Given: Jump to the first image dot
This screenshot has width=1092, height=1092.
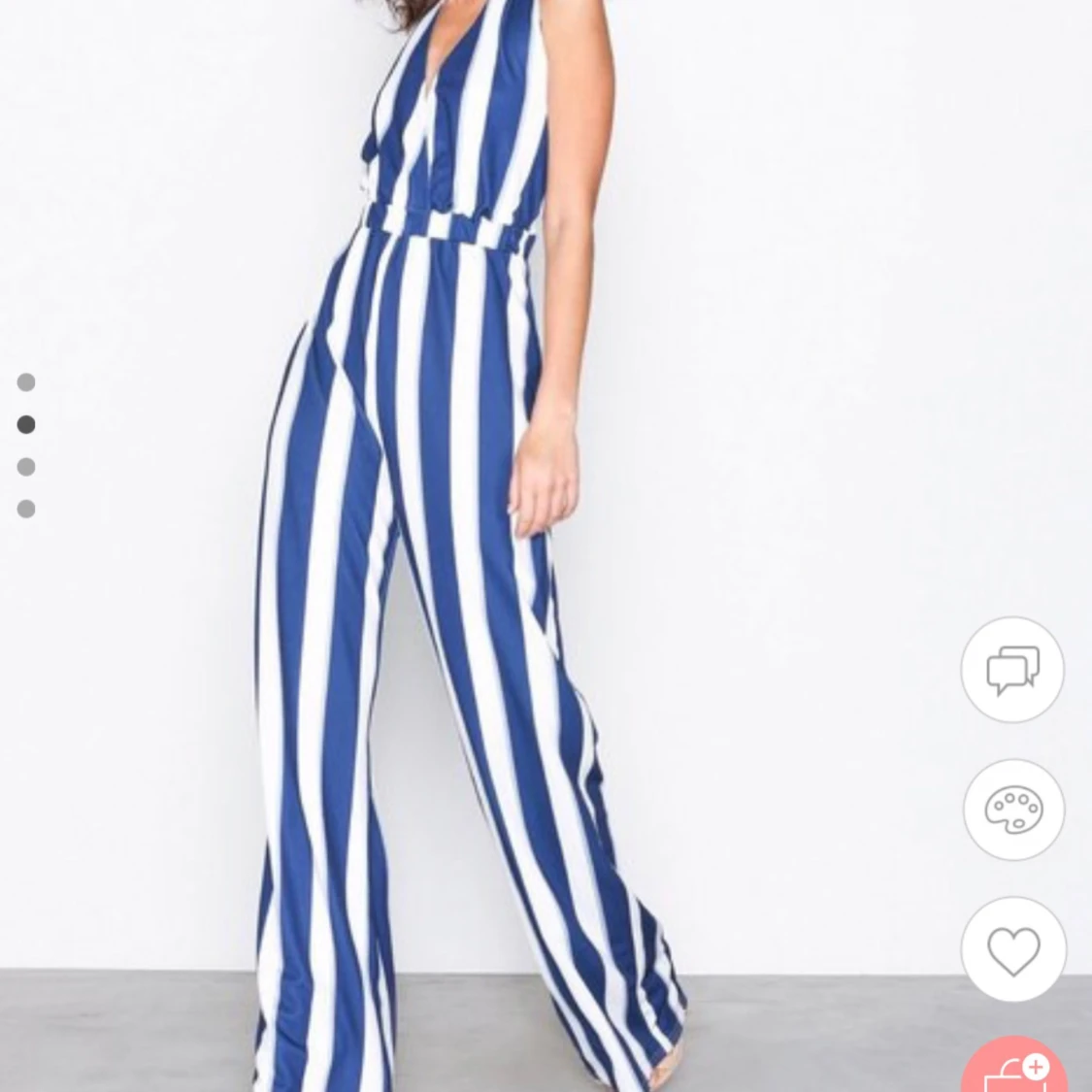Looking at the screenshot, I should [x=26, y=382].
